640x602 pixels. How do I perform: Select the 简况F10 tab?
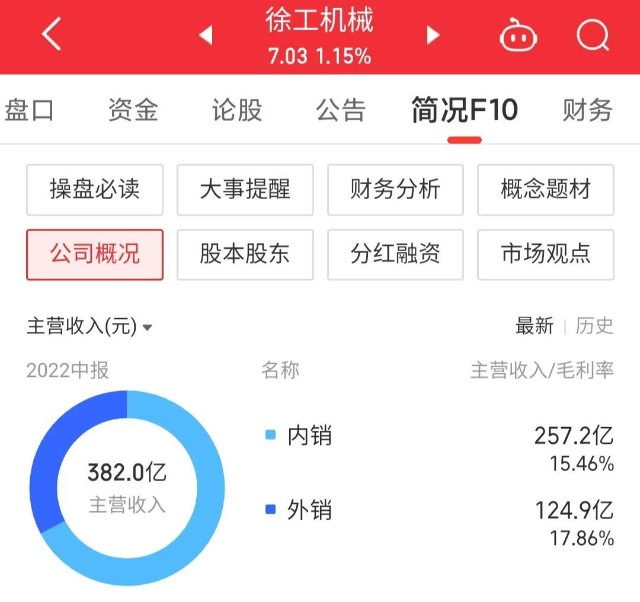pos(465,110)
